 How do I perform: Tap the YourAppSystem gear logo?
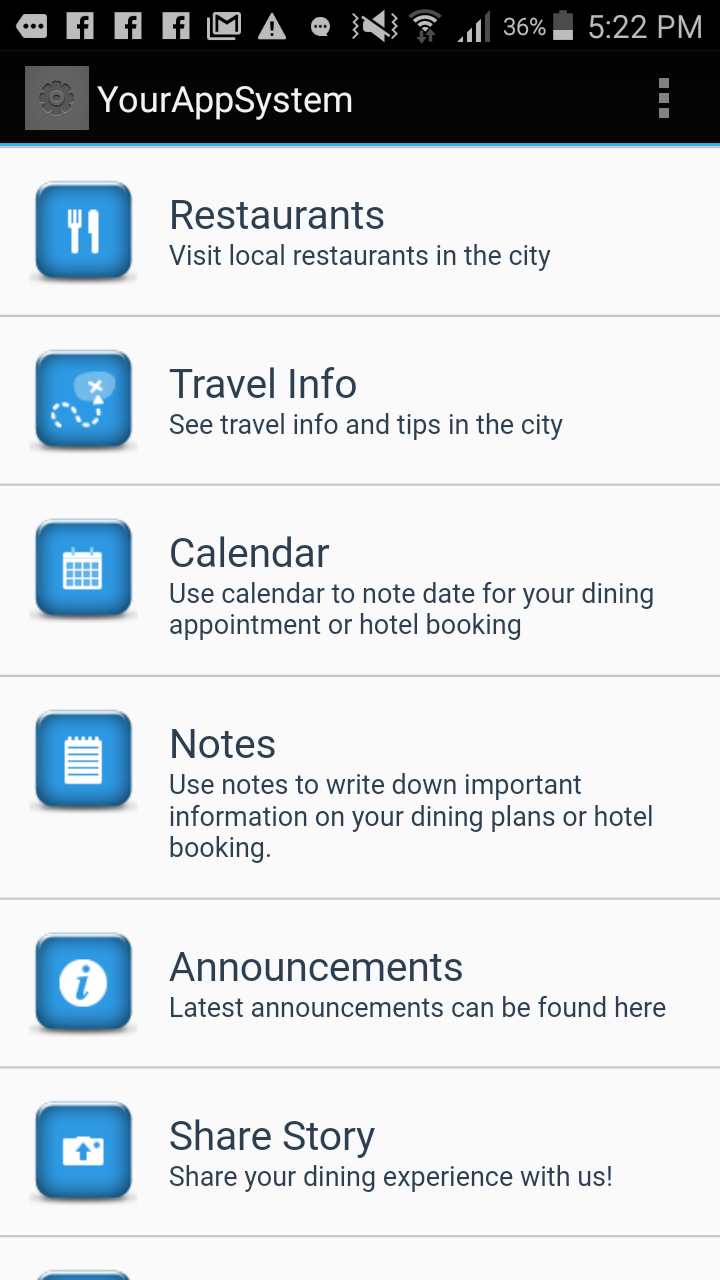pyautogui.click(x=56, y=97)
